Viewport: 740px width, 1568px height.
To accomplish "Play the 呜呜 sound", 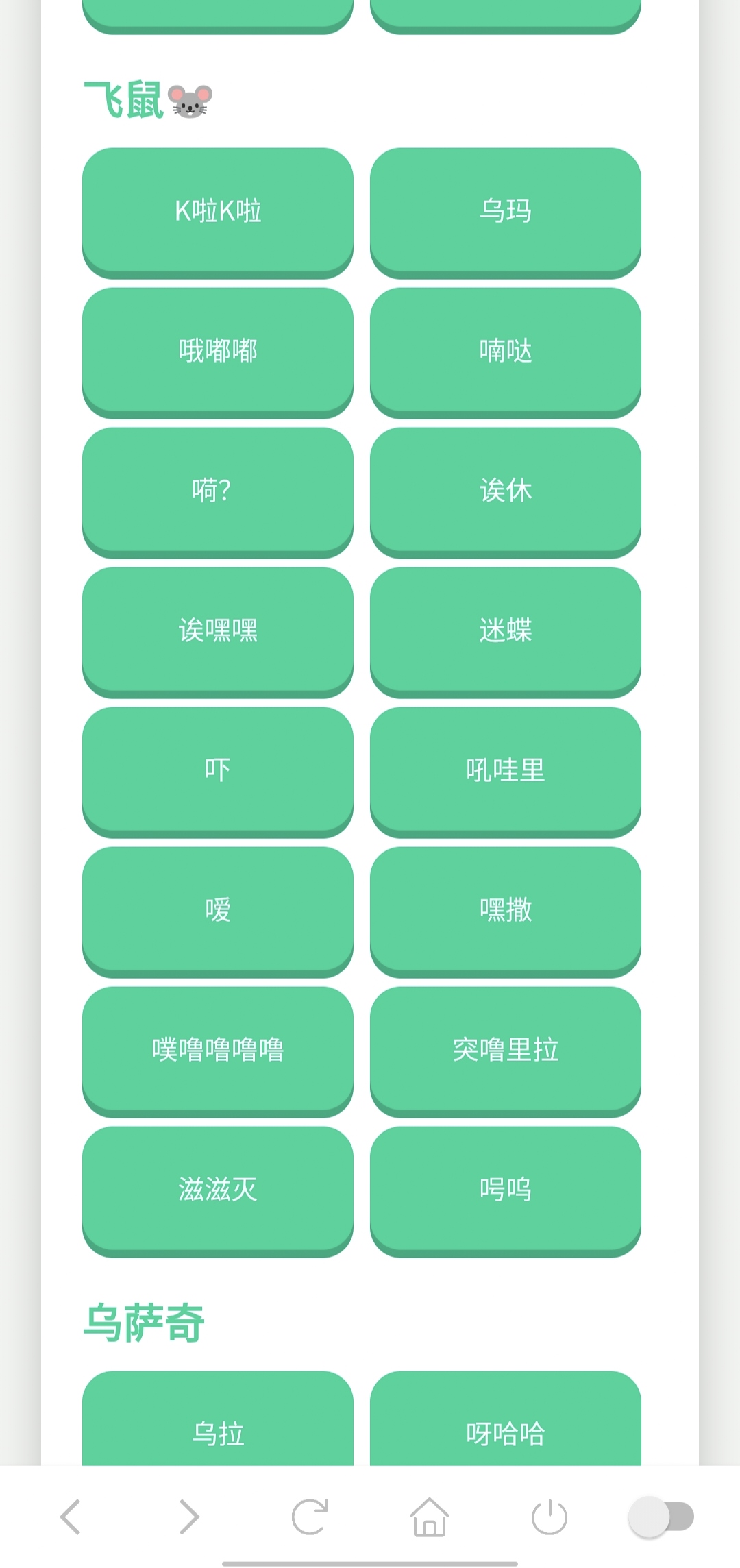I will [505, 1189].
